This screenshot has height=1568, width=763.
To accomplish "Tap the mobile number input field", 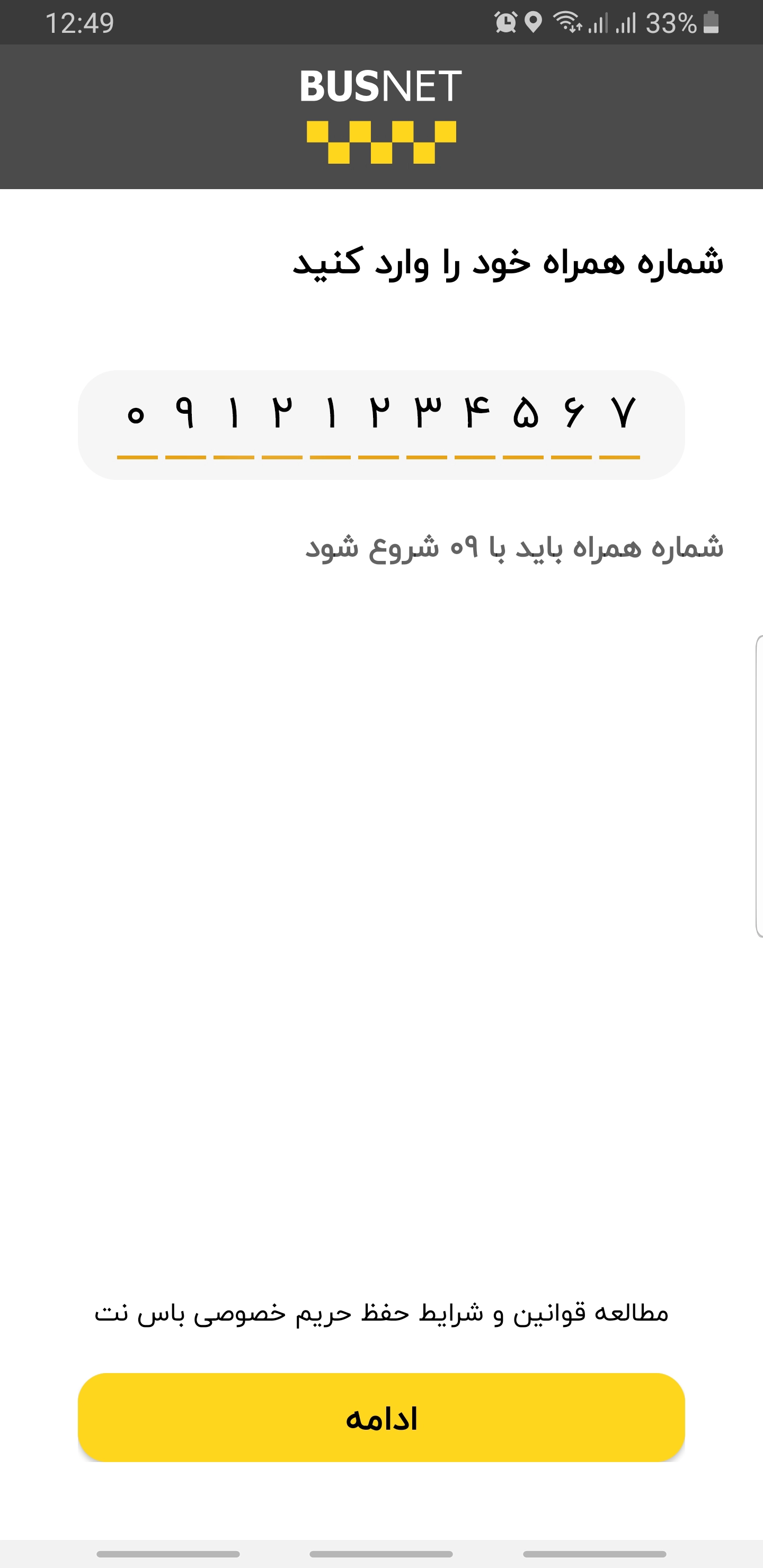I will click(x=381, y=424).
